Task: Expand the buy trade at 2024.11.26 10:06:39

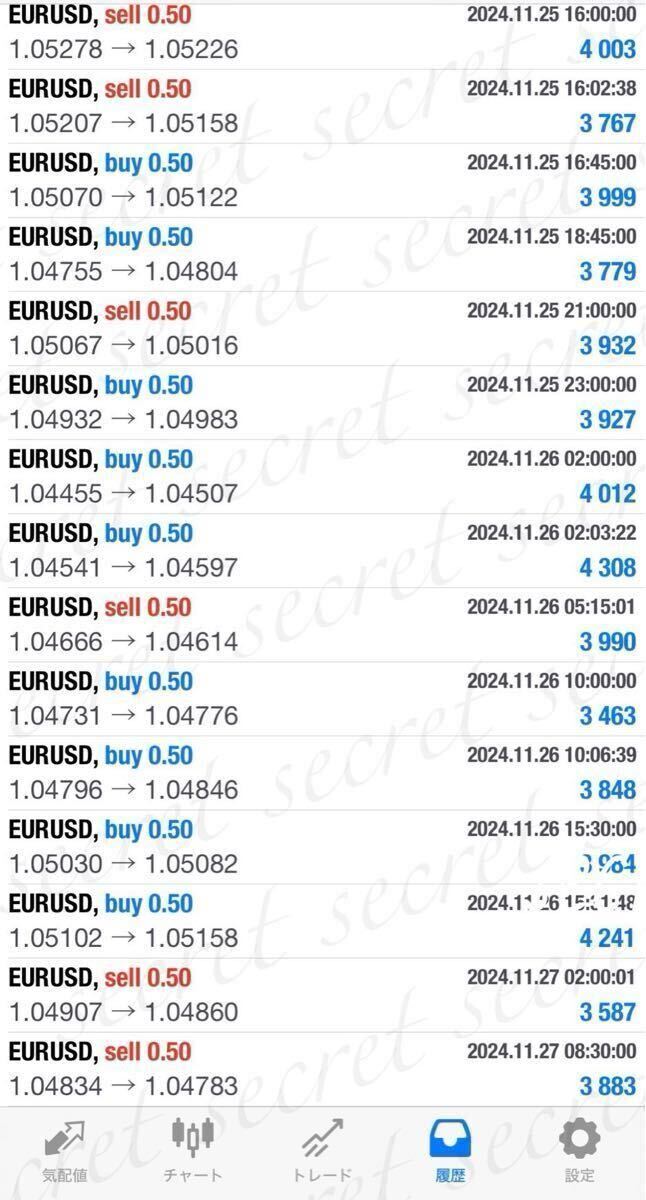Action: tap(323, 773)
